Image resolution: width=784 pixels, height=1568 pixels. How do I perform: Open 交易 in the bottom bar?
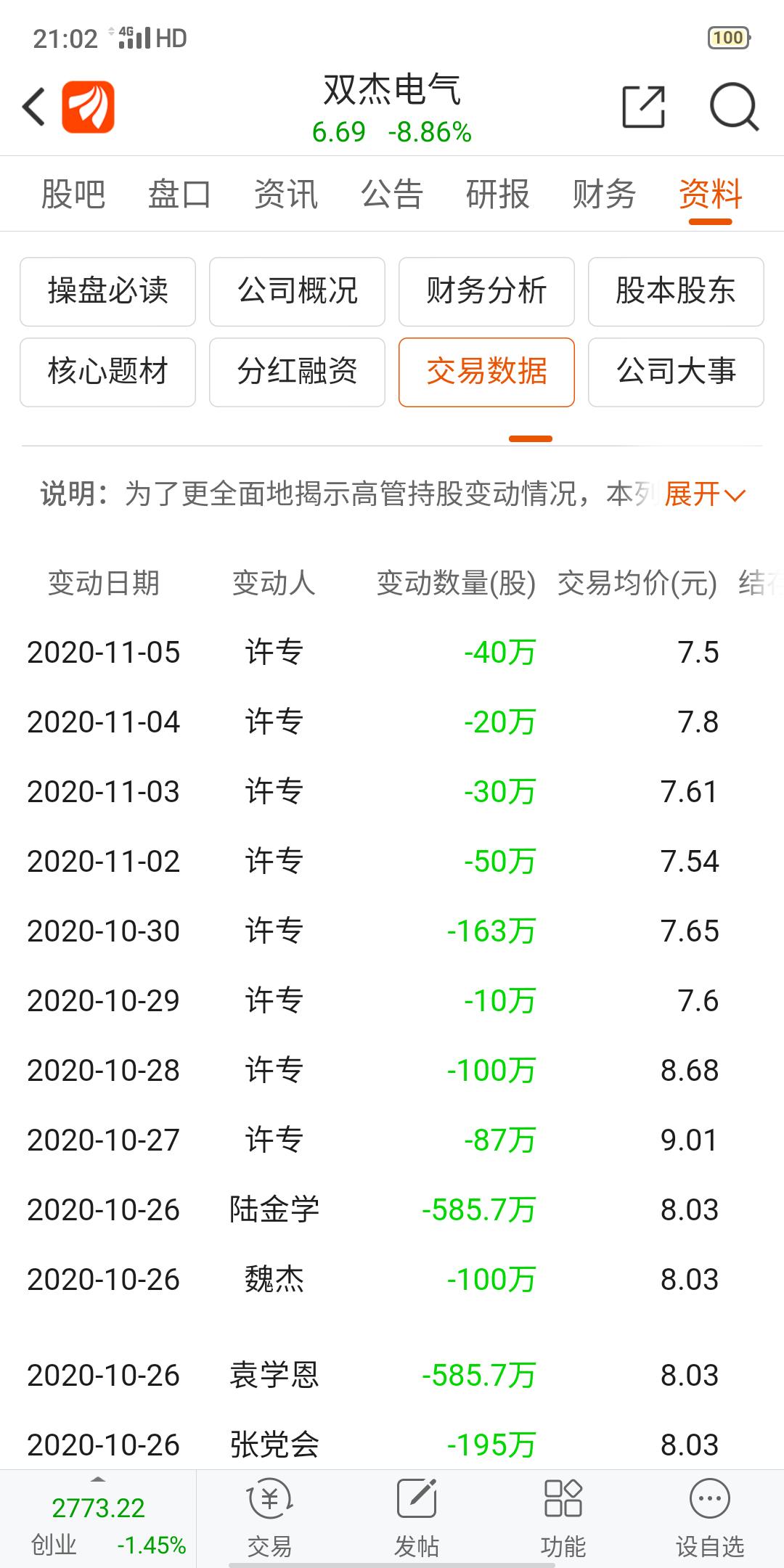(x=270, y=1517)
